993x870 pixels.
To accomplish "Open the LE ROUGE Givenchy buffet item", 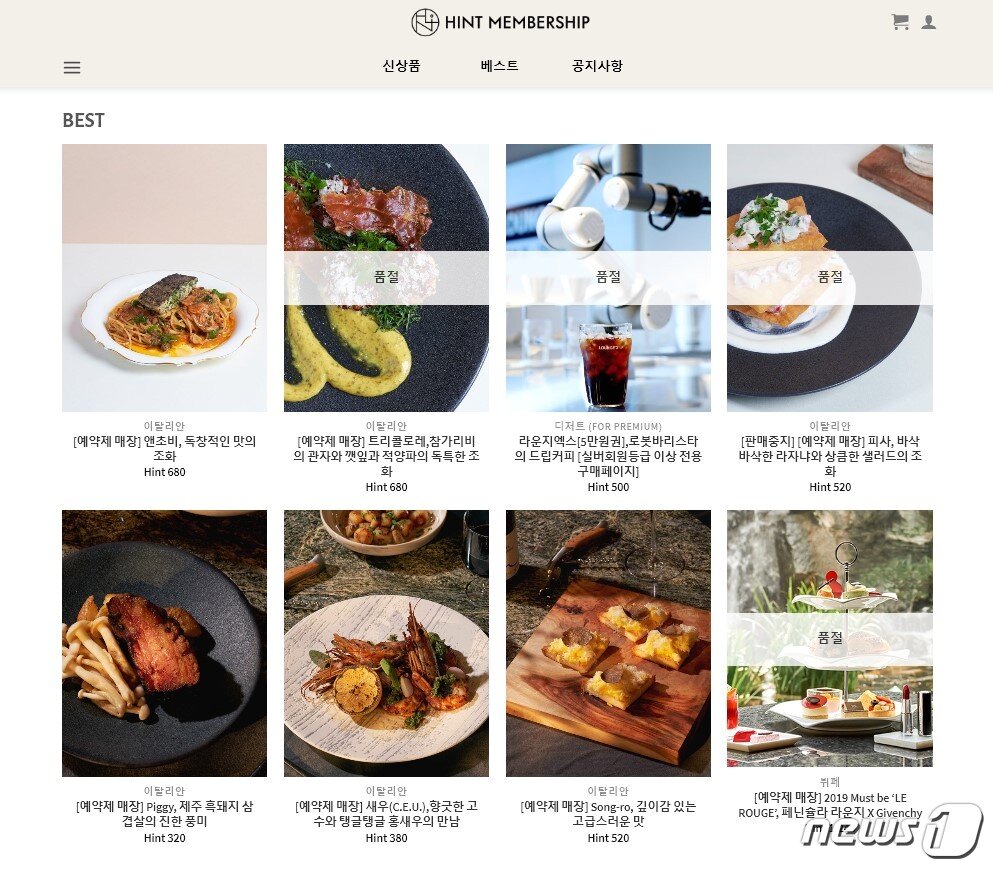I will (830, 638).
